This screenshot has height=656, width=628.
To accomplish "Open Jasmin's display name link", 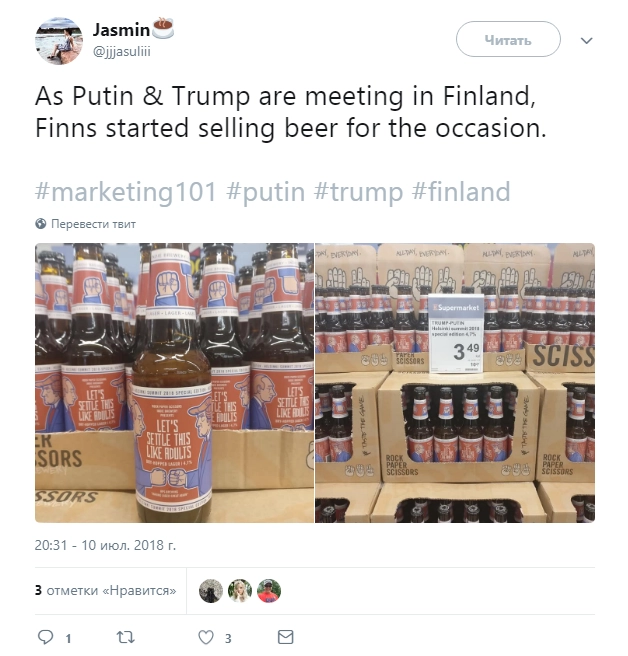I will coord(123,29).
